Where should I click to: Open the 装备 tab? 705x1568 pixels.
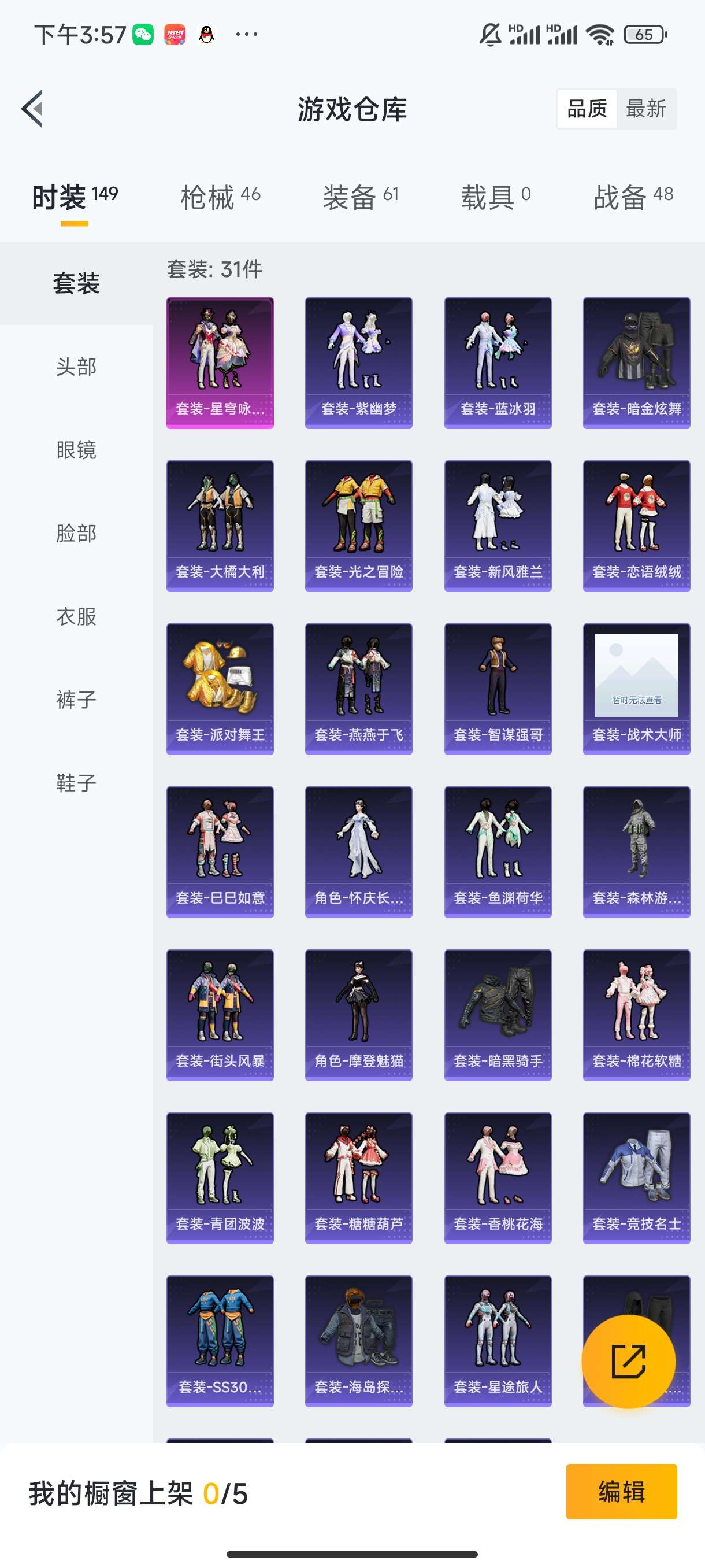(361, 197)
